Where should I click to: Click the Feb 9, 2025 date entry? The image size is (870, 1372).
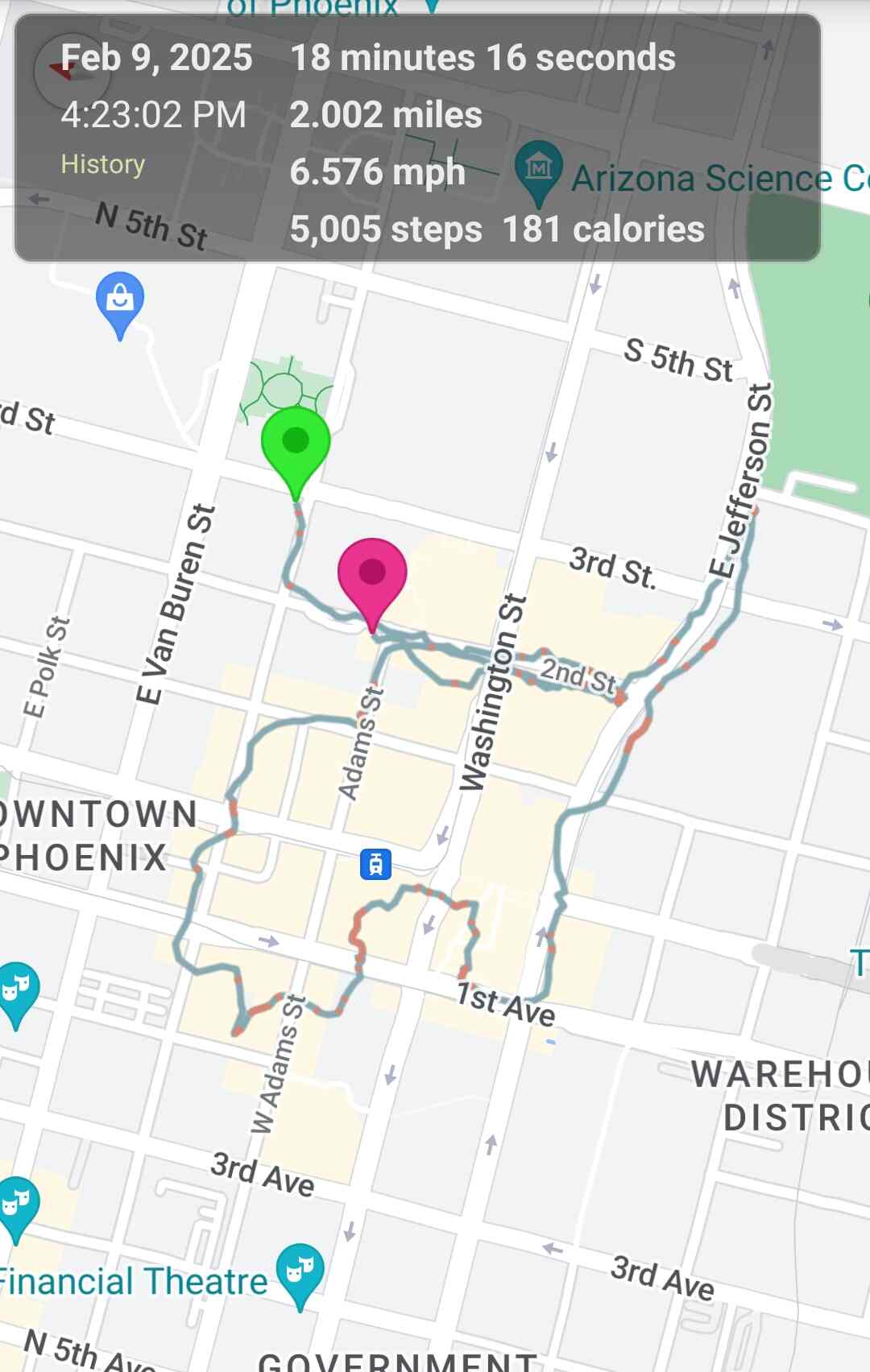[x=155, y=57]
